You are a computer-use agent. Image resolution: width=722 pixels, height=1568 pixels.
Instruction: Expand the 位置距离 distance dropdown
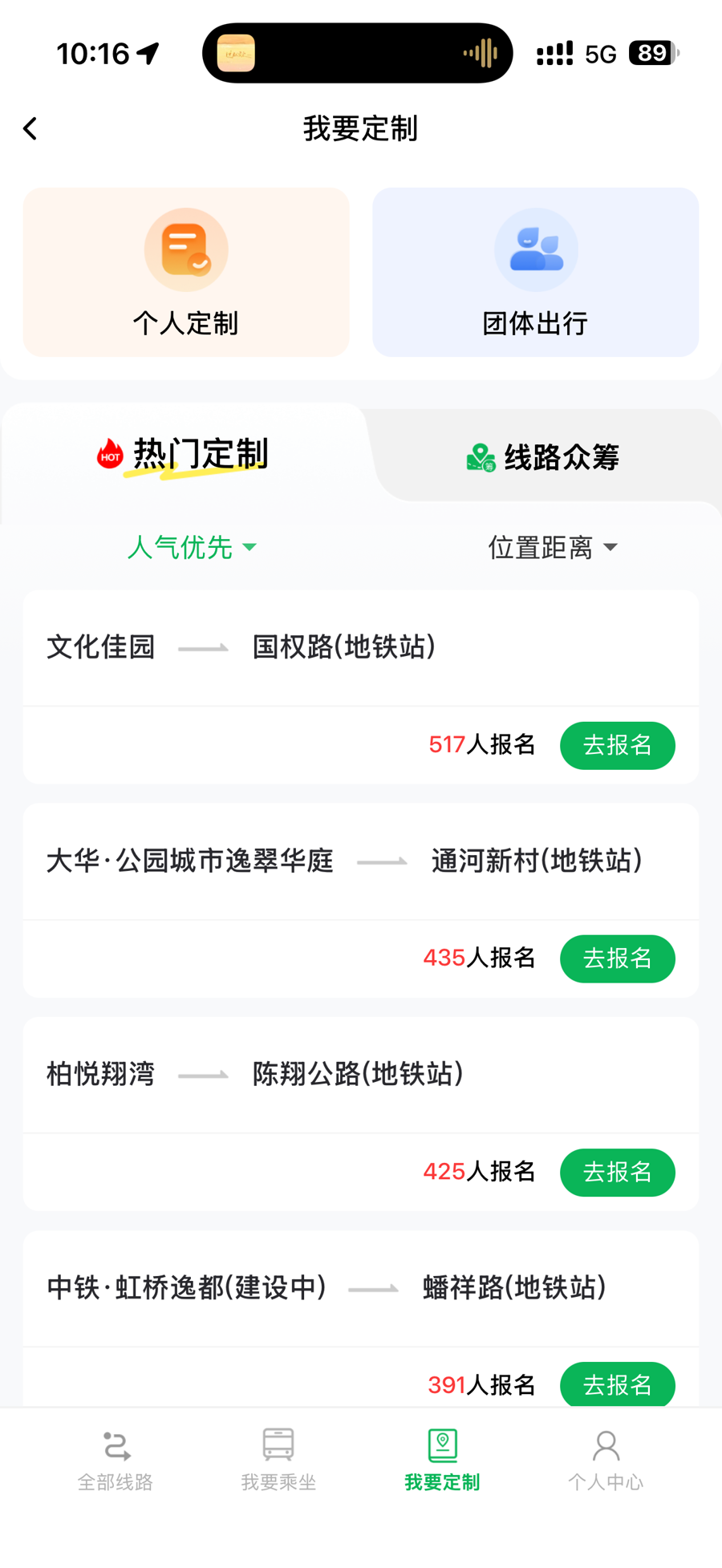tap(553, 547)
